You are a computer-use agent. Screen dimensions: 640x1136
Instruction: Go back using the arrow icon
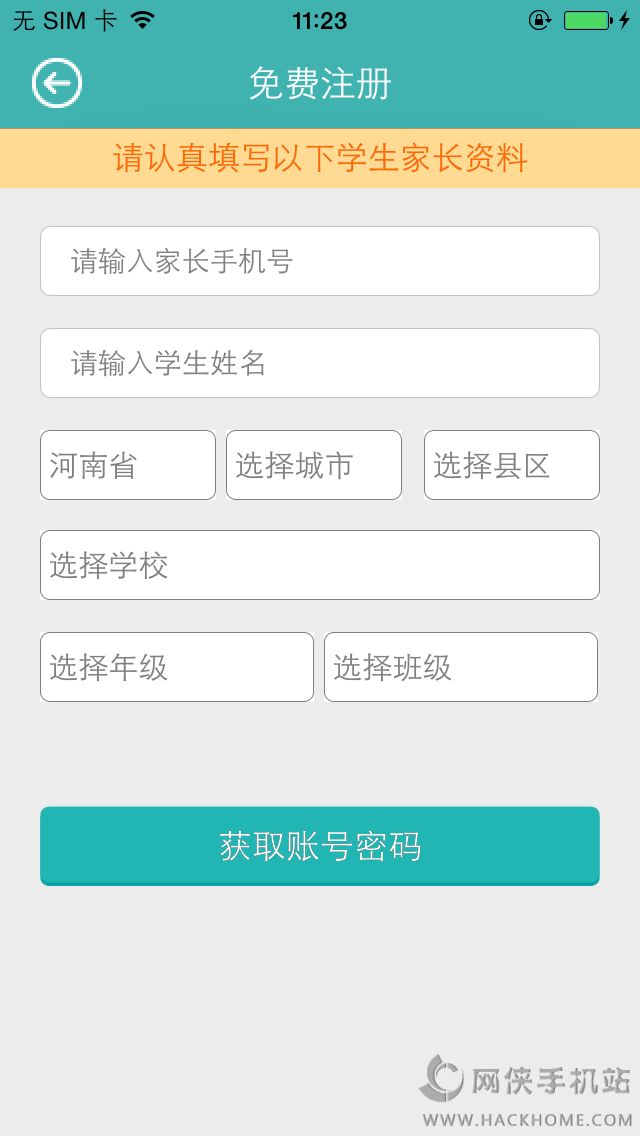pyautogui.click(x=57, y=83)
